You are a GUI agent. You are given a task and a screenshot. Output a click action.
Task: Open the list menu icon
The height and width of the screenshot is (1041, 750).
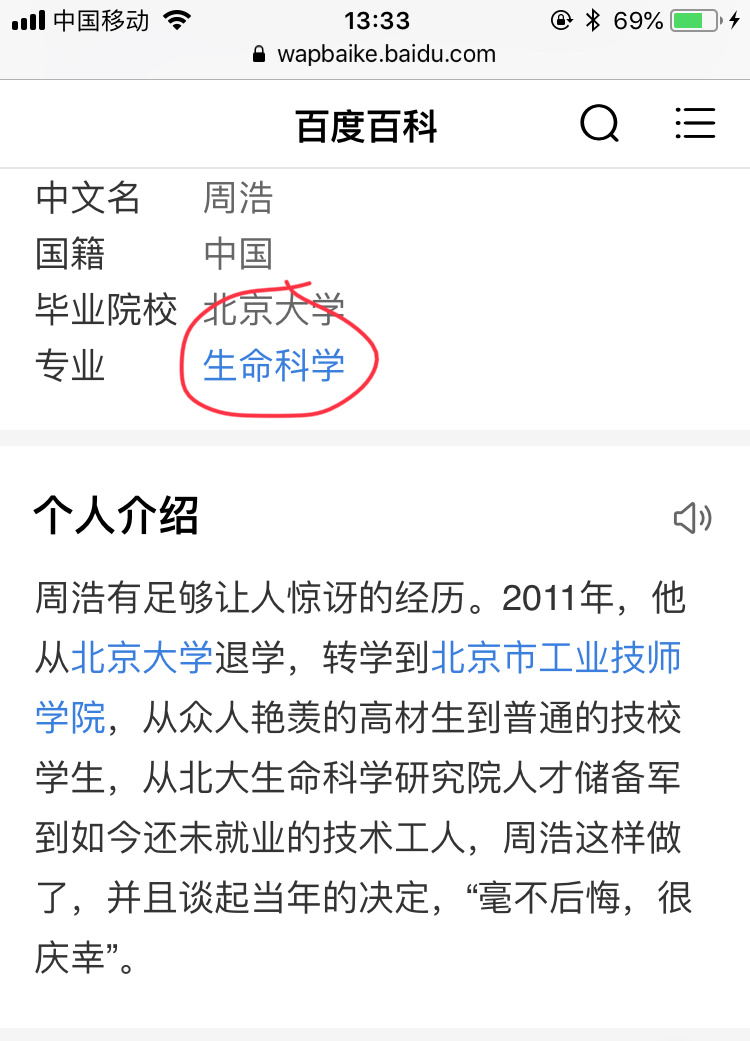(695, 124)
